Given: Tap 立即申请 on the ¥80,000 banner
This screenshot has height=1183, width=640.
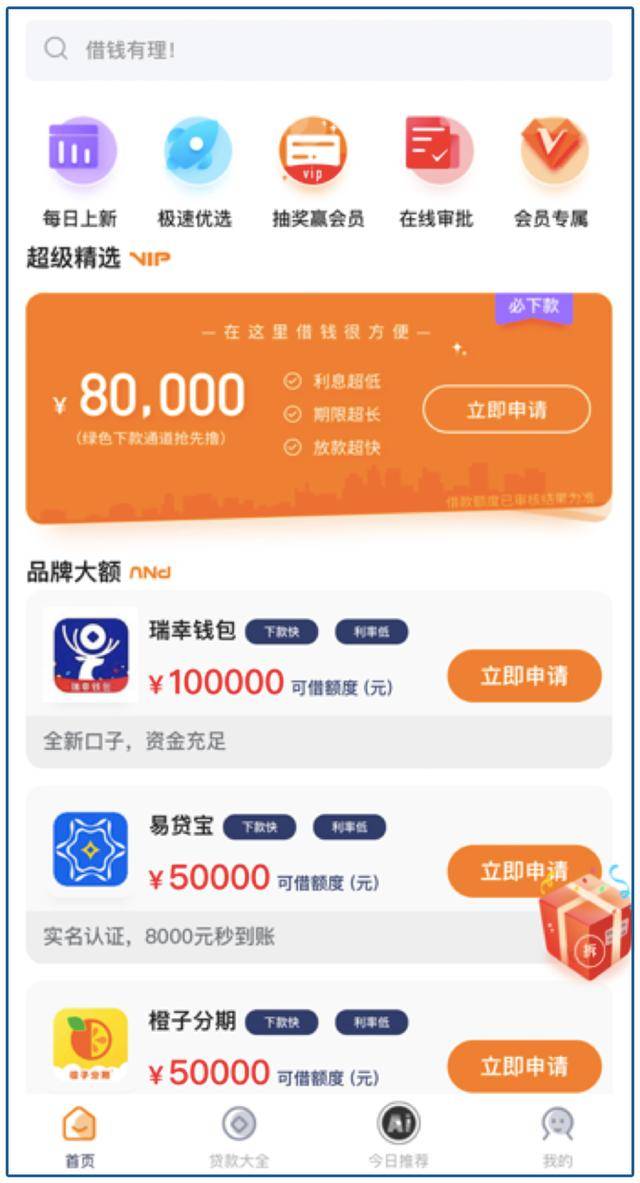Looking at the screenshot, I should point(506,409).
